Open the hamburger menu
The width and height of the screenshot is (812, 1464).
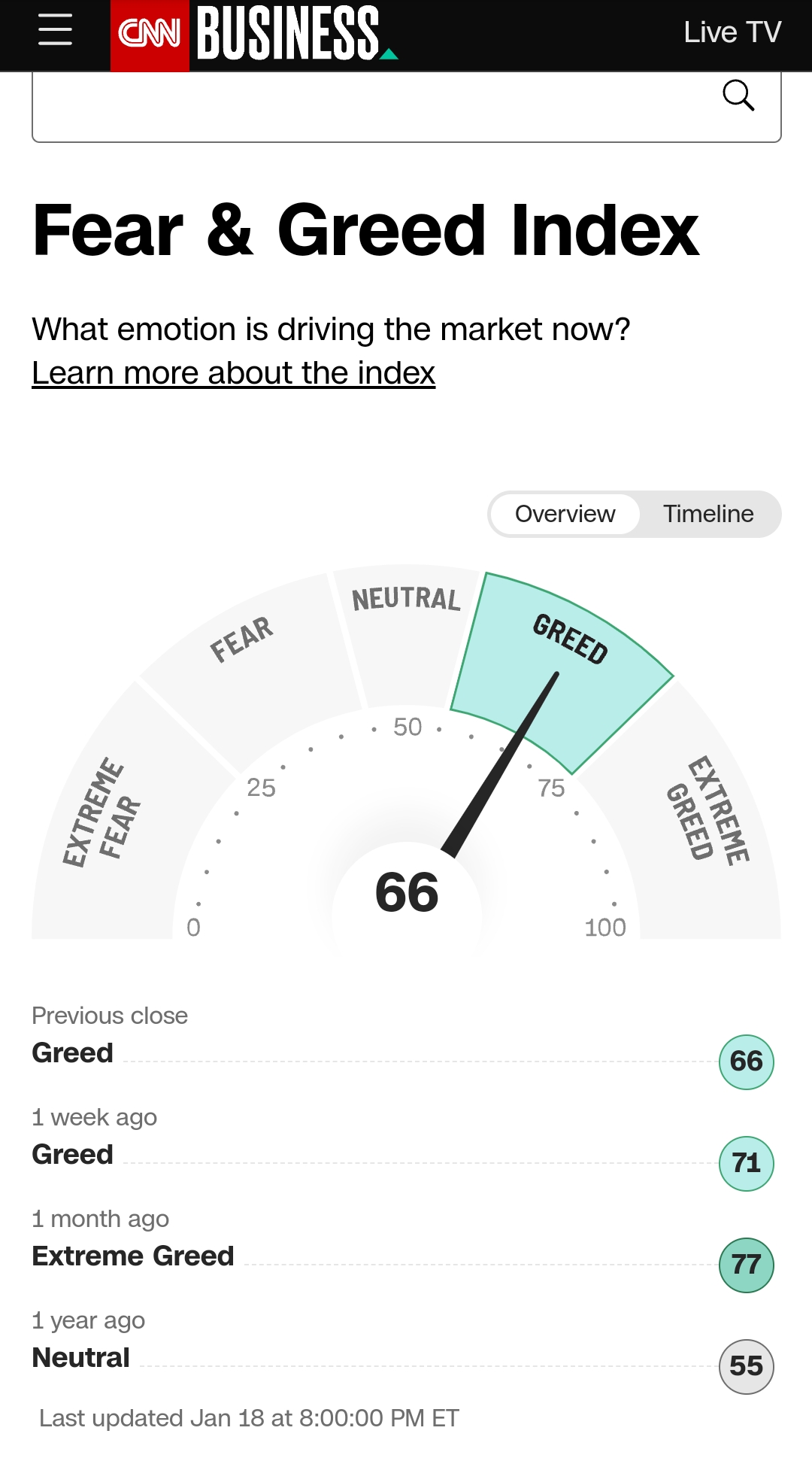point(55,30)
